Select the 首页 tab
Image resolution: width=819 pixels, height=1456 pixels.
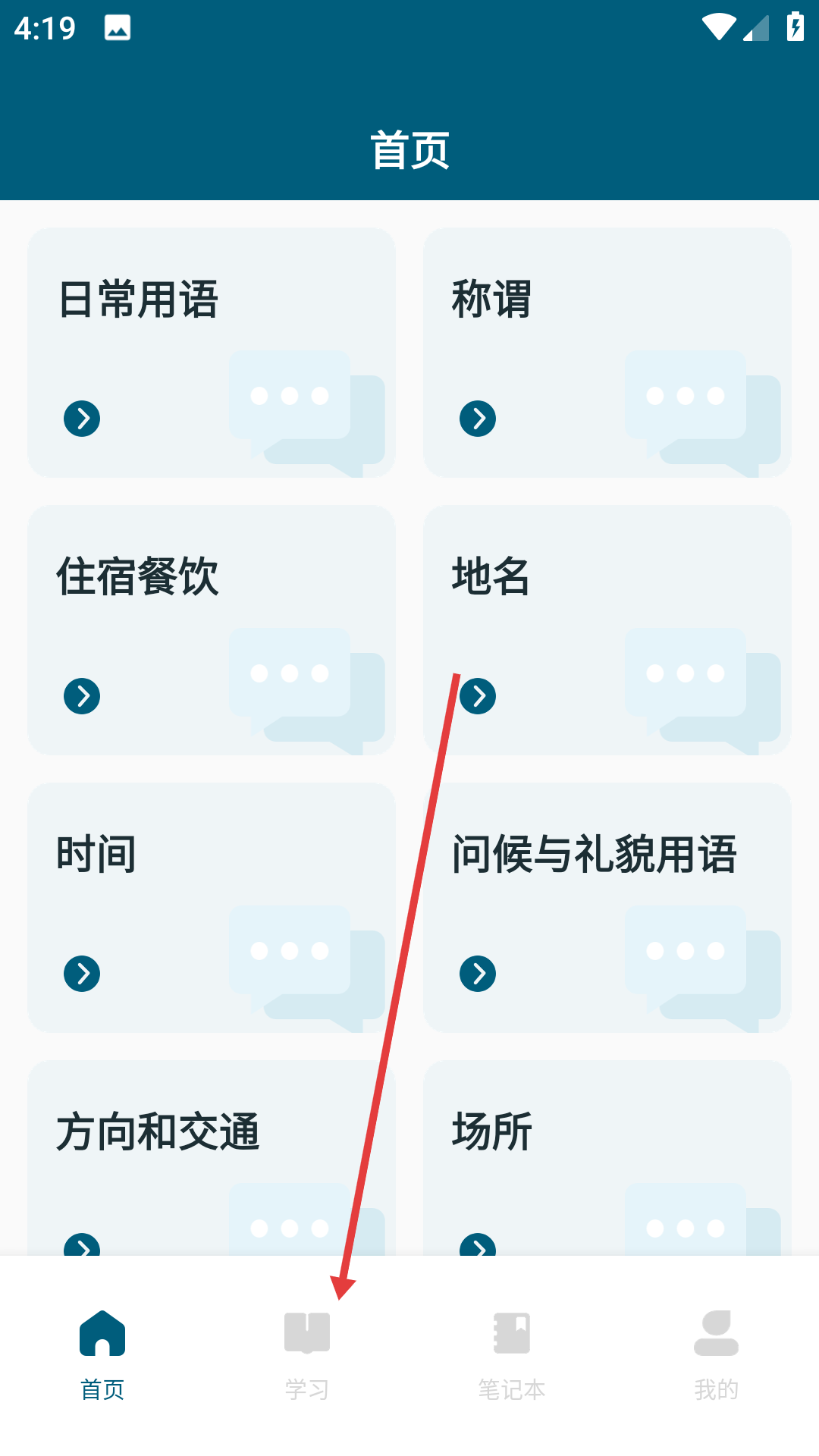(x=102, y=1355)
